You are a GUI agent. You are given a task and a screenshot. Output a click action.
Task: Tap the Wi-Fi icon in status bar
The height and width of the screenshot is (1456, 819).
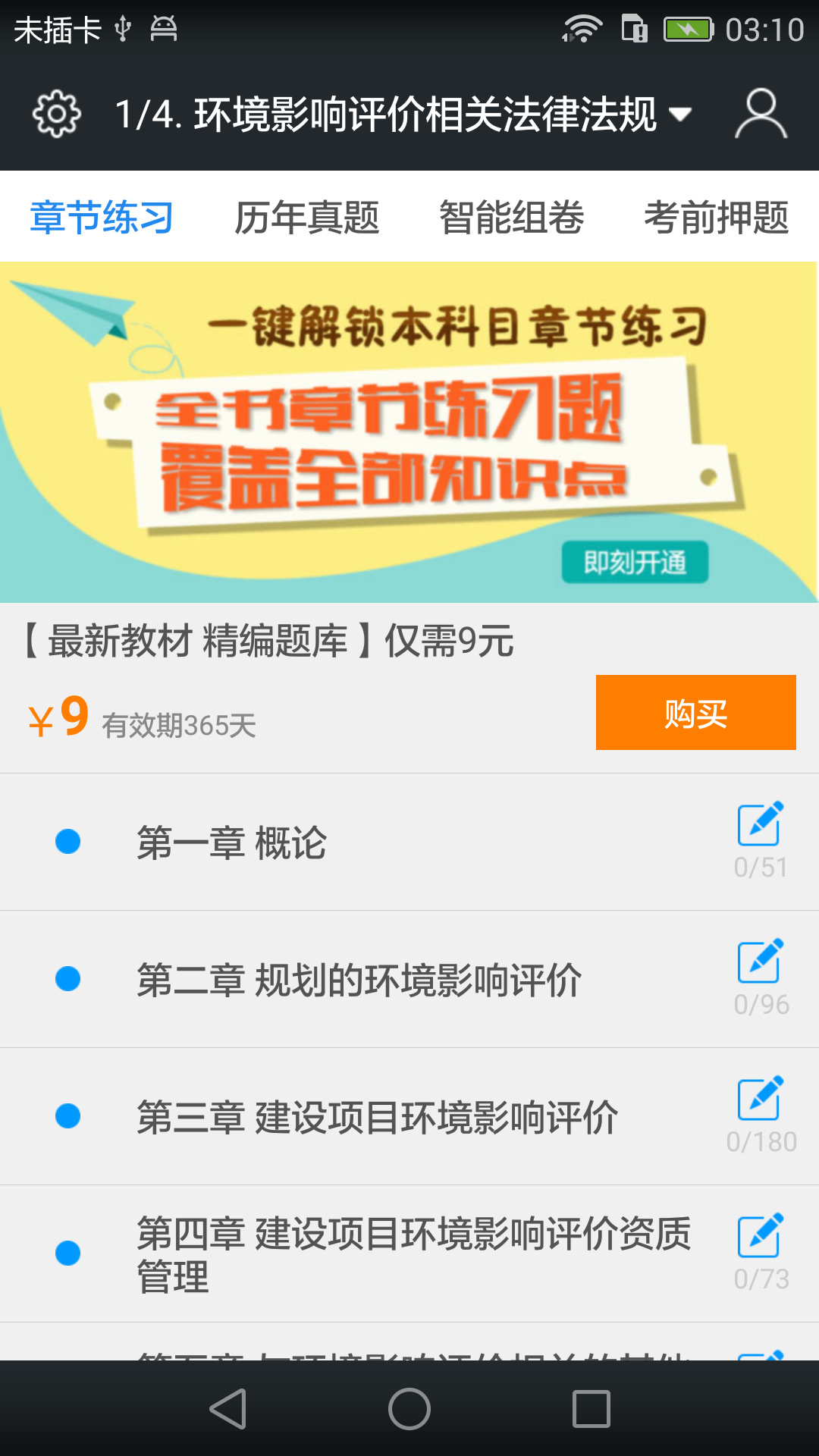coord(582,29)
